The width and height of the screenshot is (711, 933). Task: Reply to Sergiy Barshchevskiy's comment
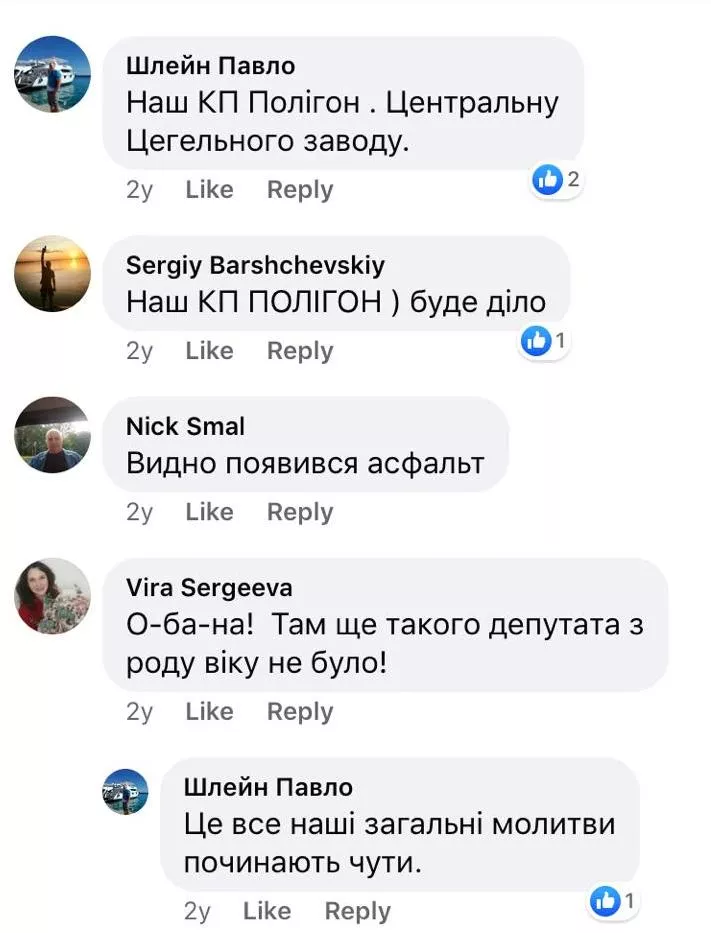point(299,351)
